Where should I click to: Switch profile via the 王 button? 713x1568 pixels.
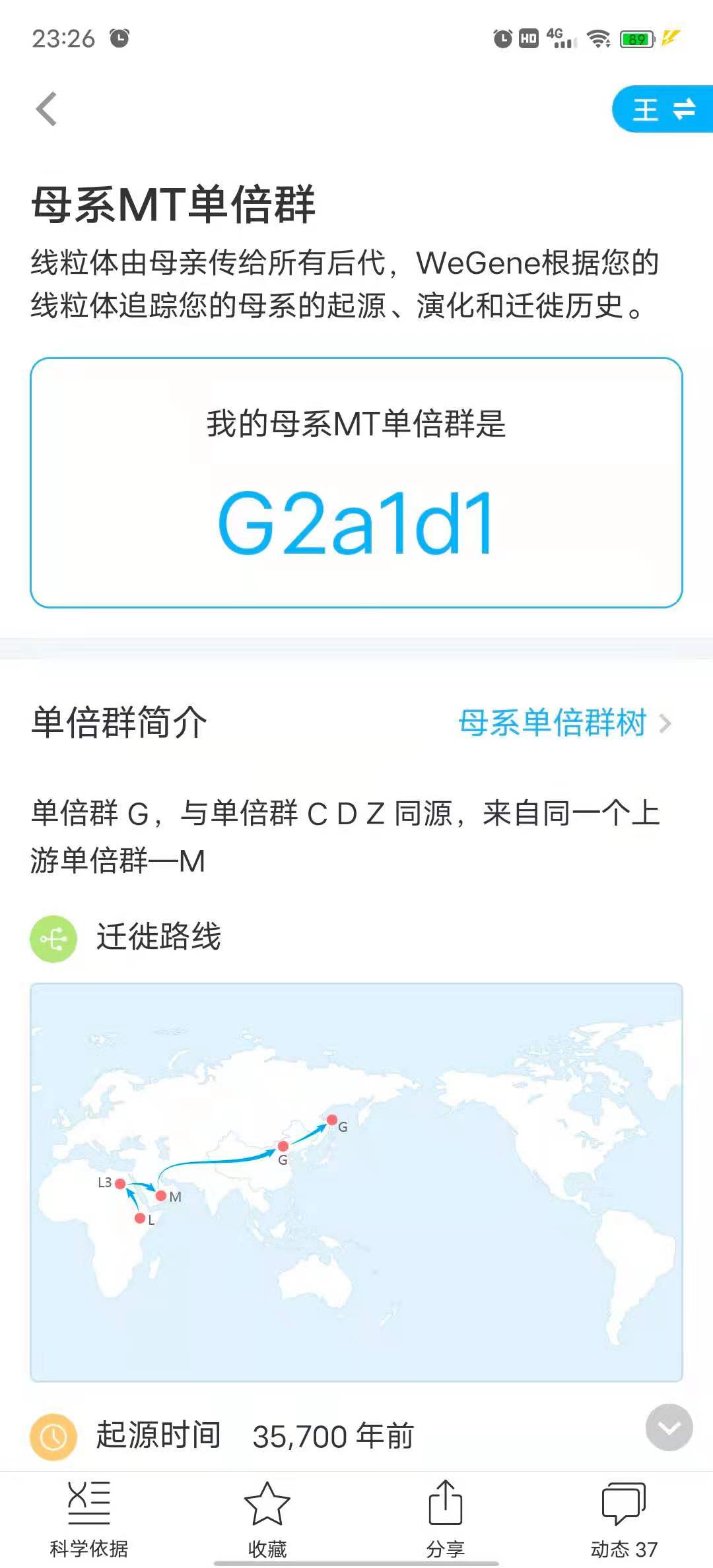[662, 109]
